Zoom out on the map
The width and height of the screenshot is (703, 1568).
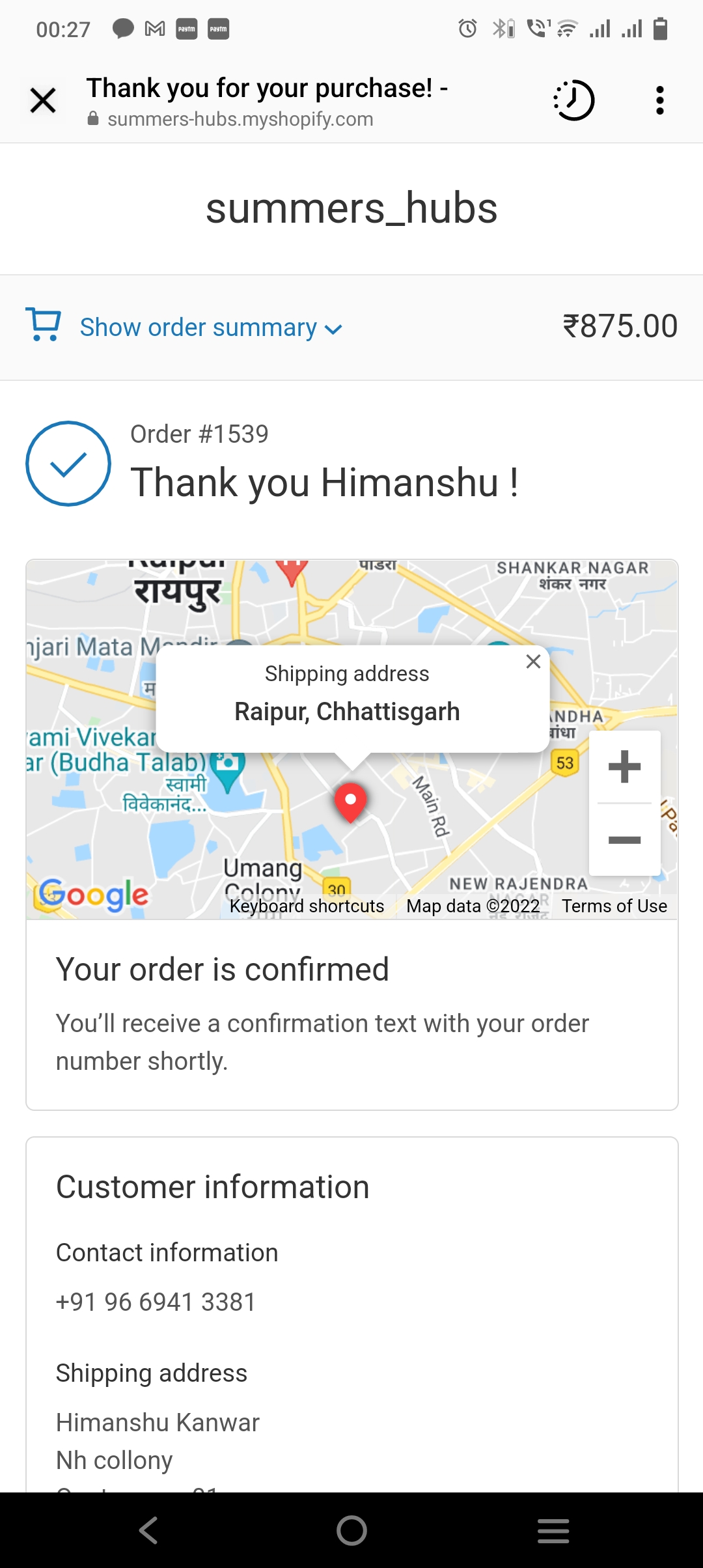624,840
